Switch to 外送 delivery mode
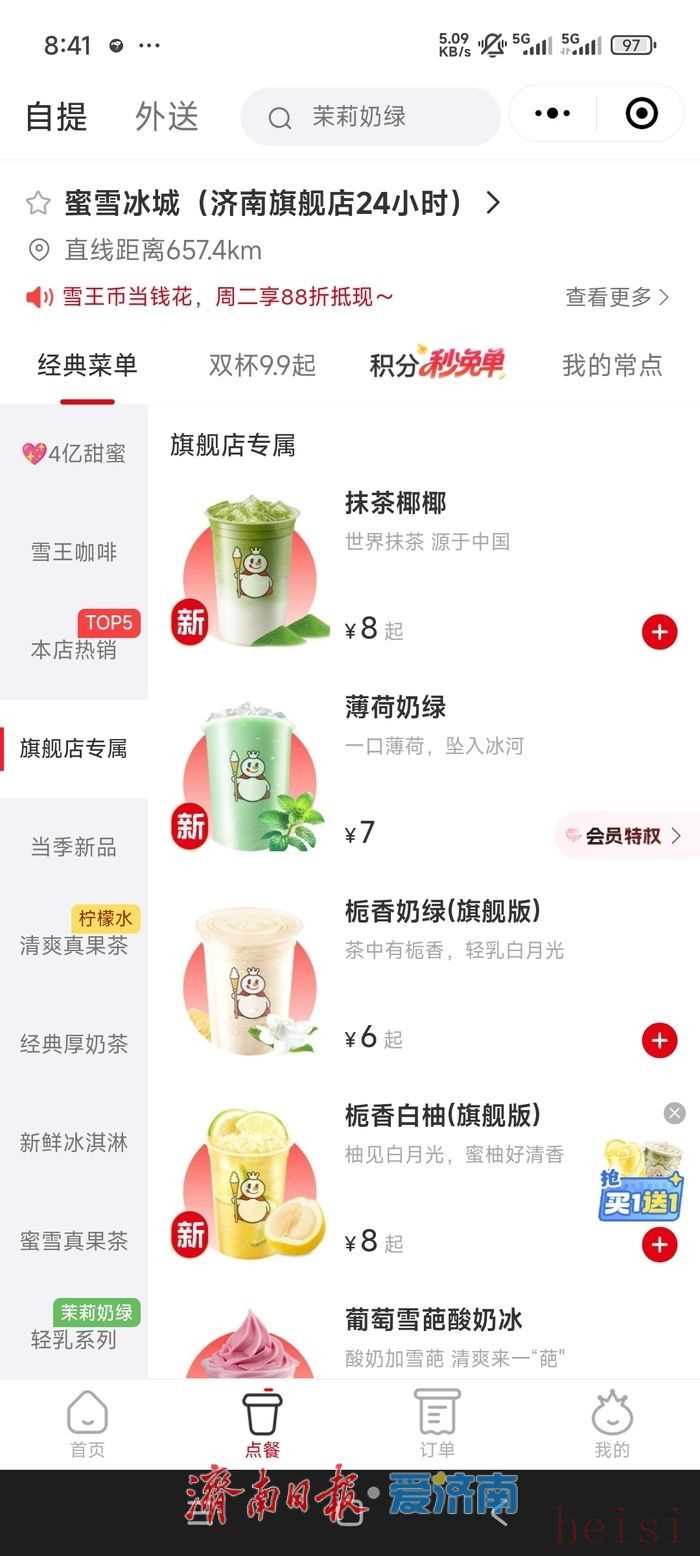 167,116
